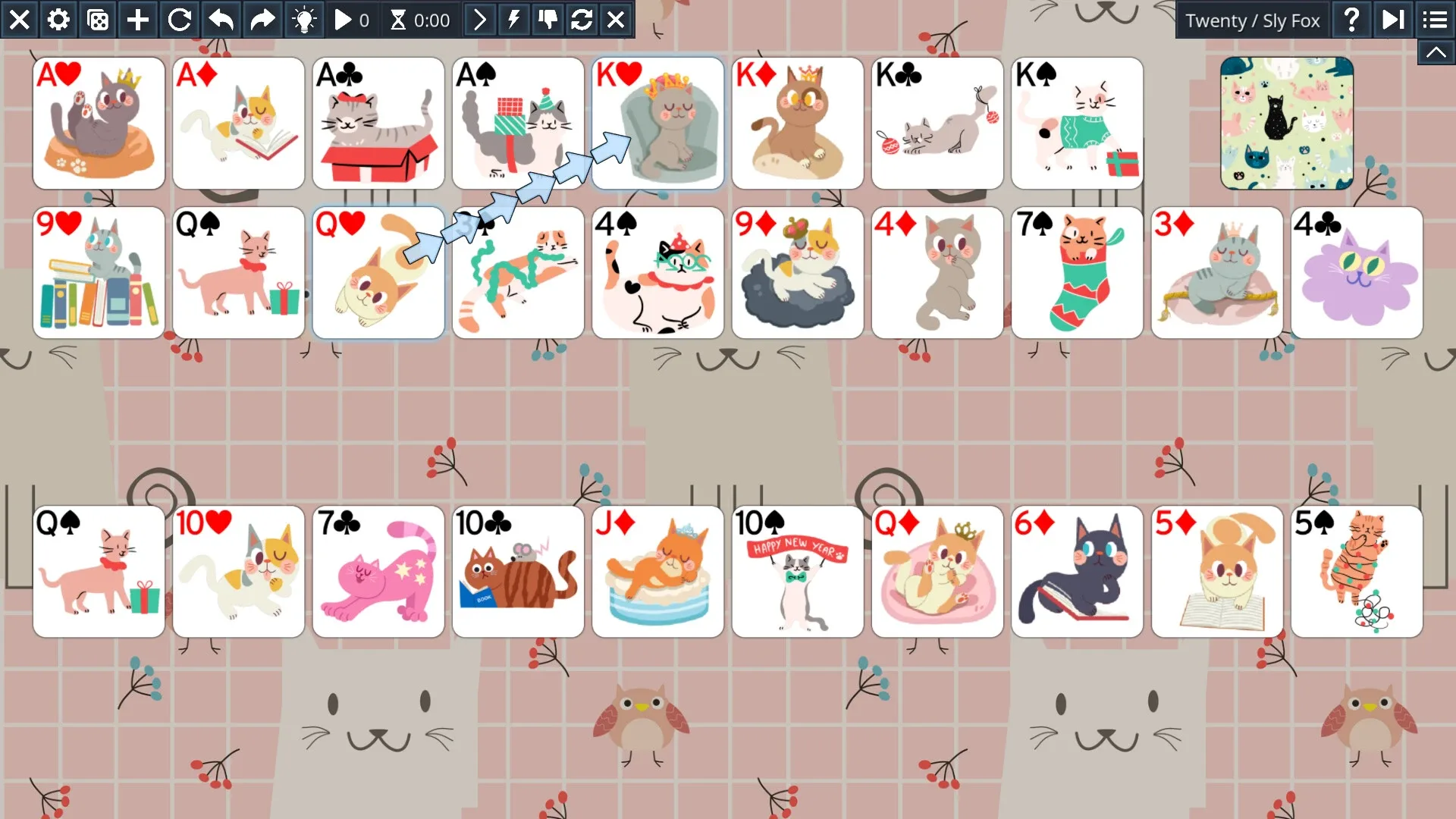Restart the current game

point(179,20)
